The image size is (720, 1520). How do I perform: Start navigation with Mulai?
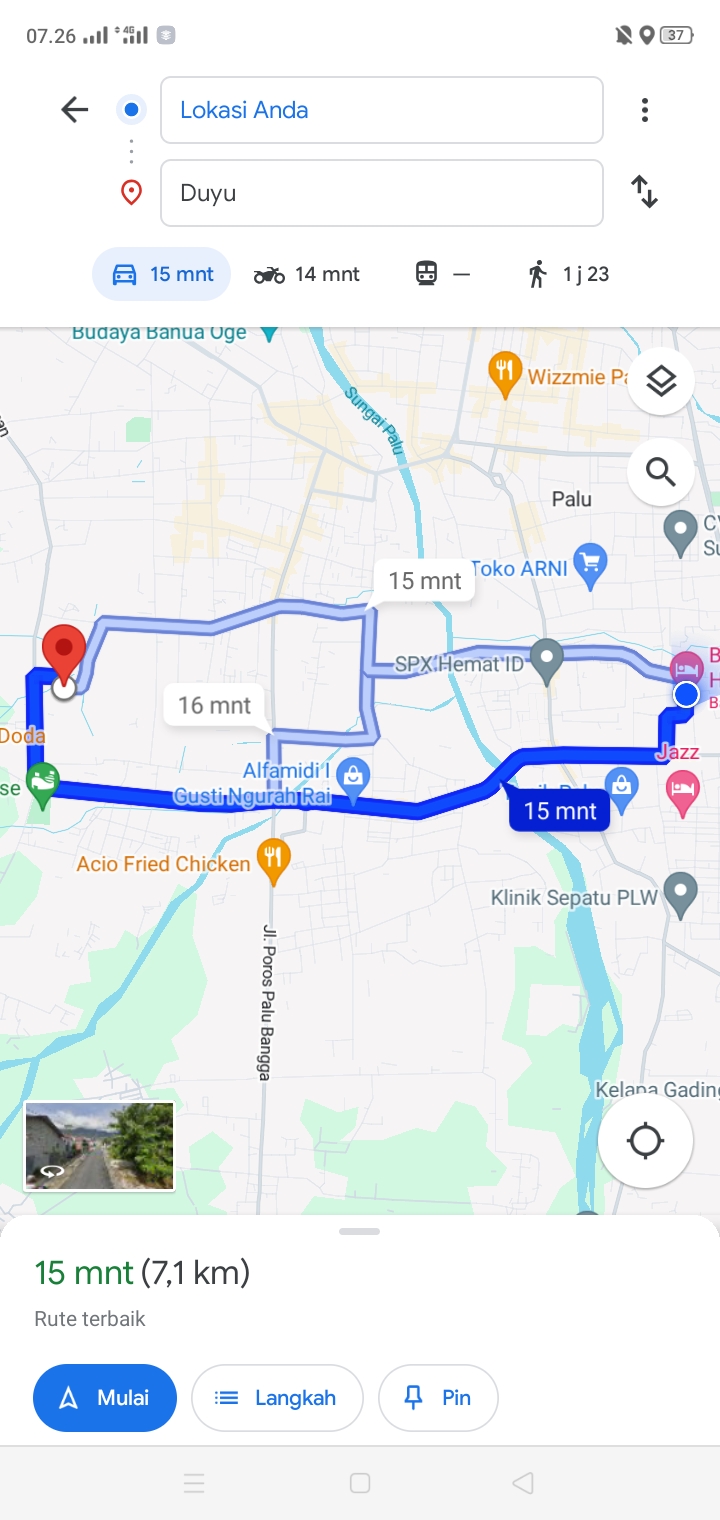click(x=105, y=1398)
